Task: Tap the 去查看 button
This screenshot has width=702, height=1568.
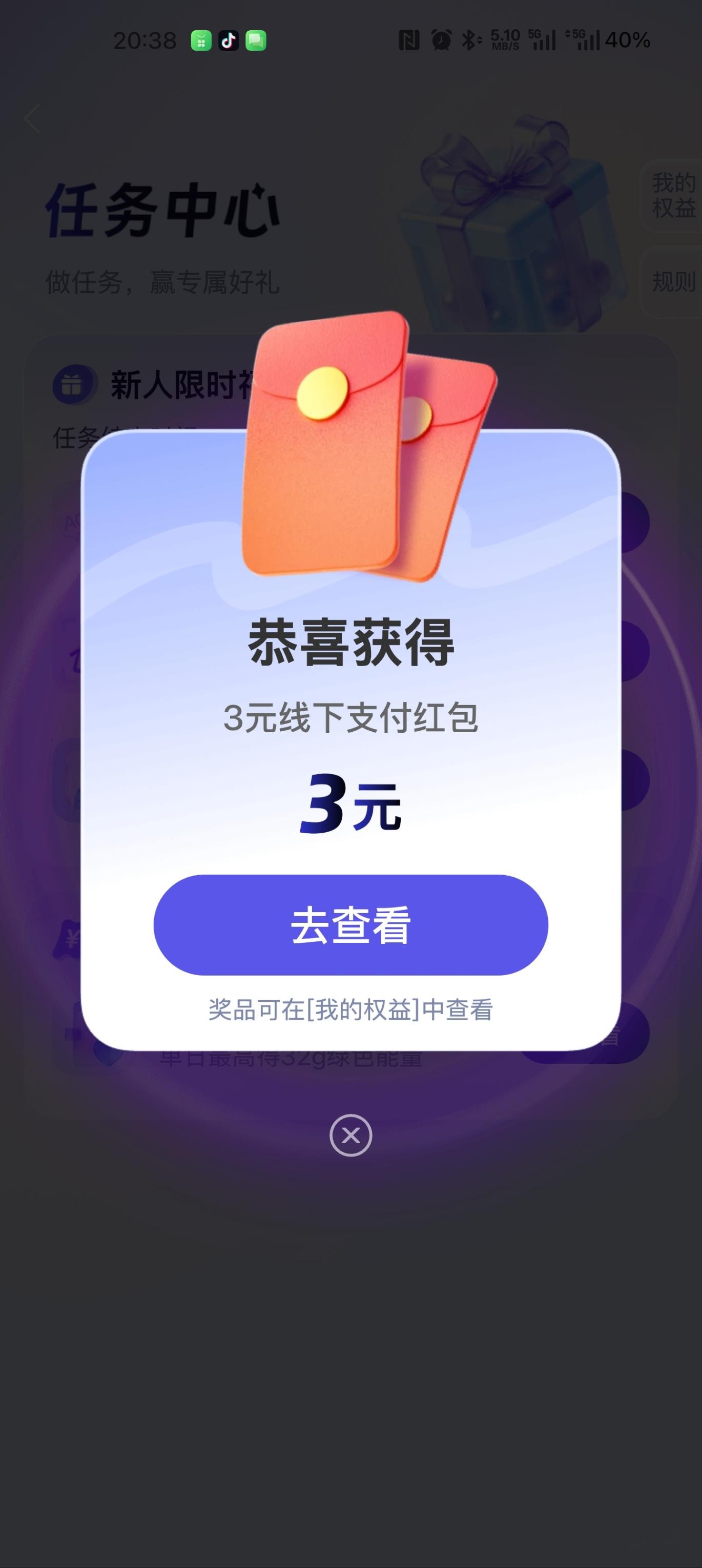Action: pyautogui.click(x=350, y=924)
